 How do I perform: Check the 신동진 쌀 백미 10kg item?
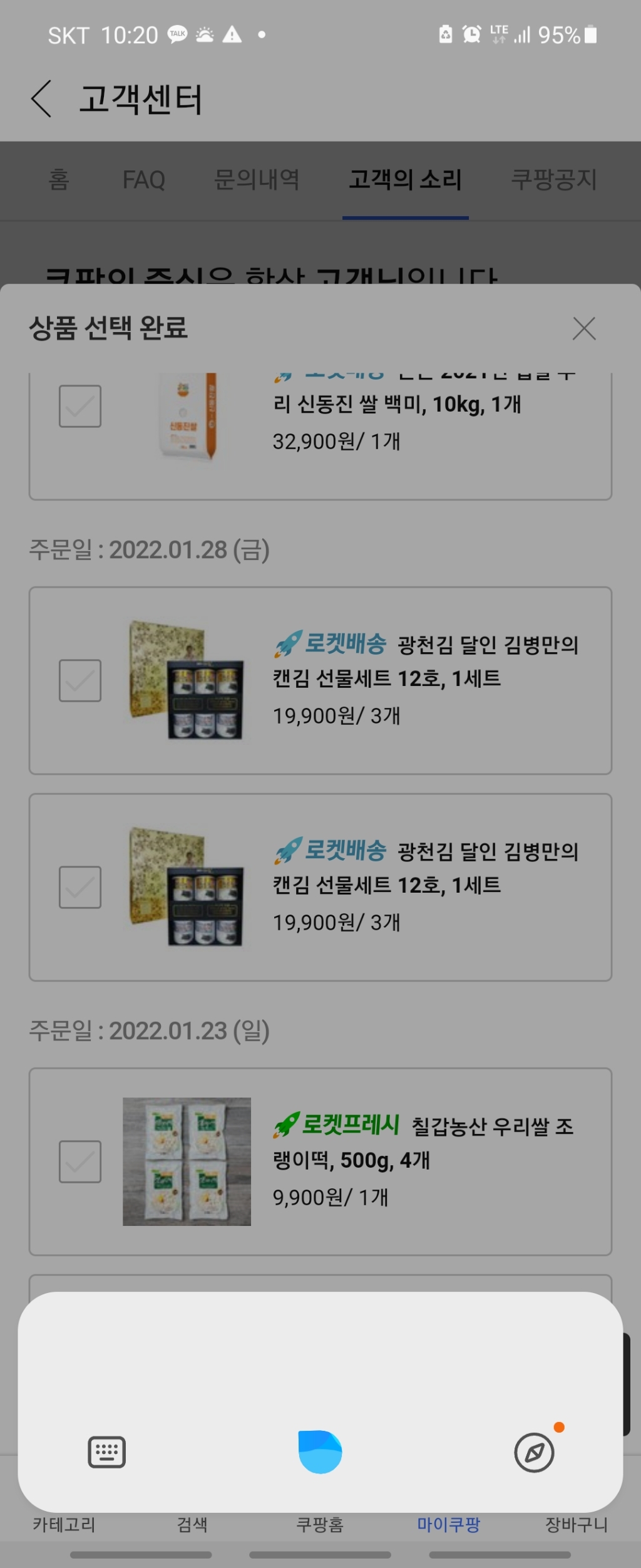(x=80, y=406)
